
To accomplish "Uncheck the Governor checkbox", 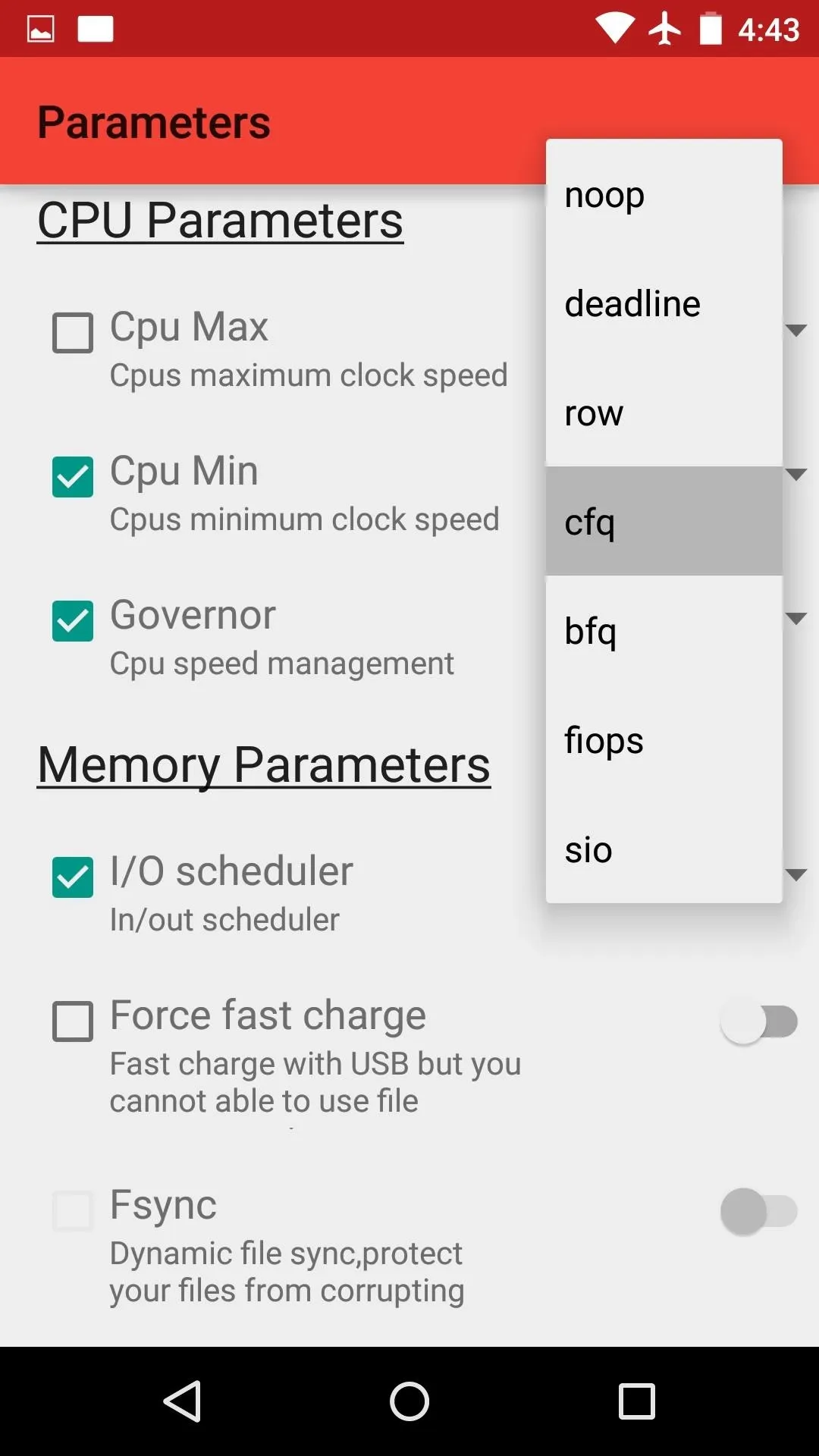I will point(73,620).
